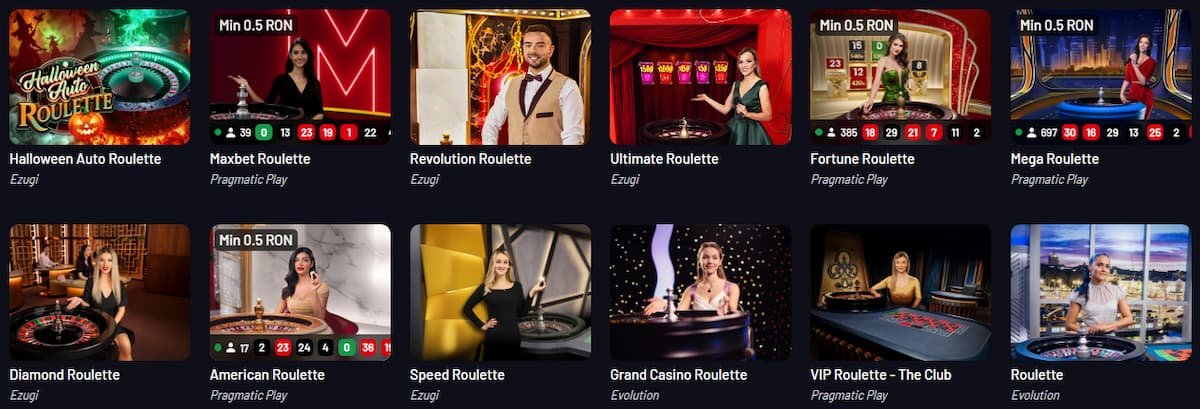Open Grand Casino Roulette by Evolution

click(x=700, y=292)
